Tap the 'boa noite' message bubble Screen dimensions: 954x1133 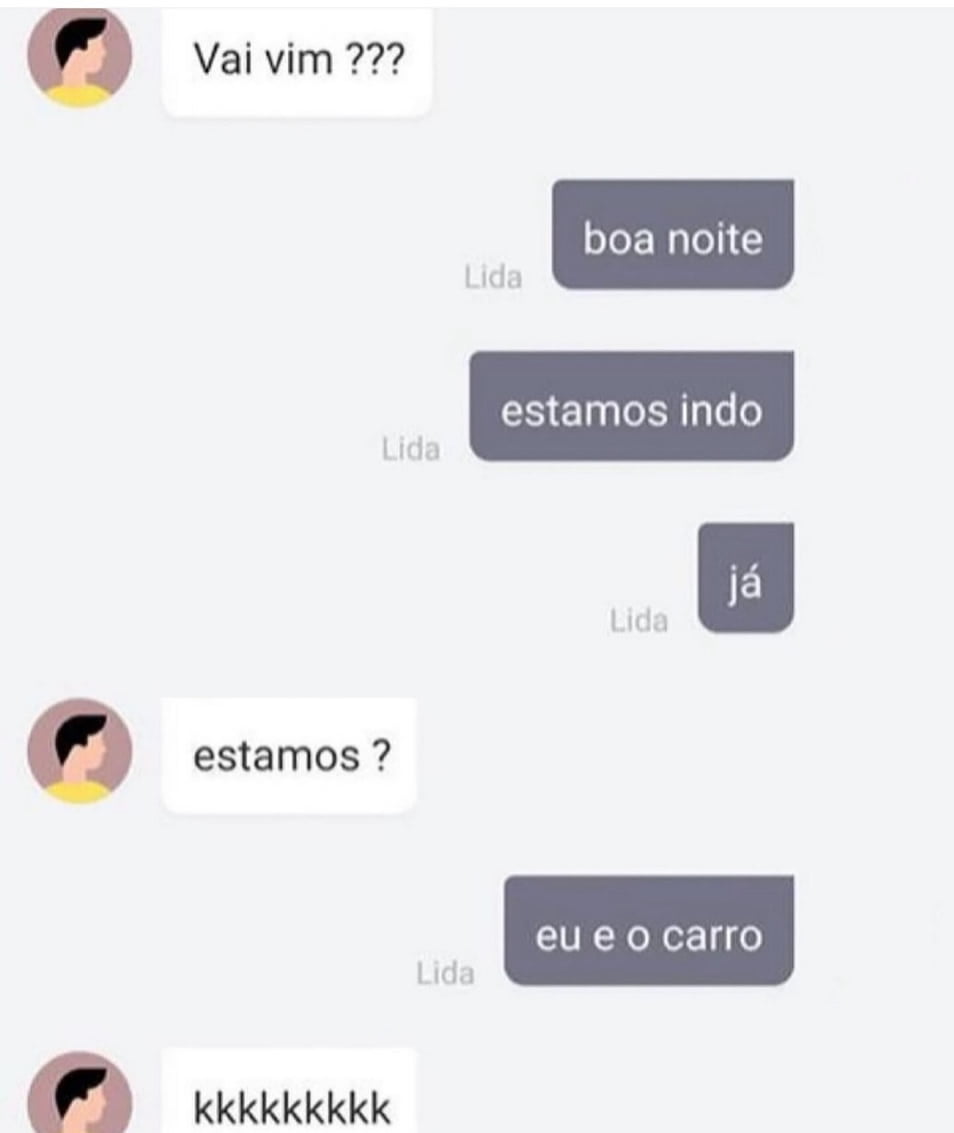pos(672,232)
